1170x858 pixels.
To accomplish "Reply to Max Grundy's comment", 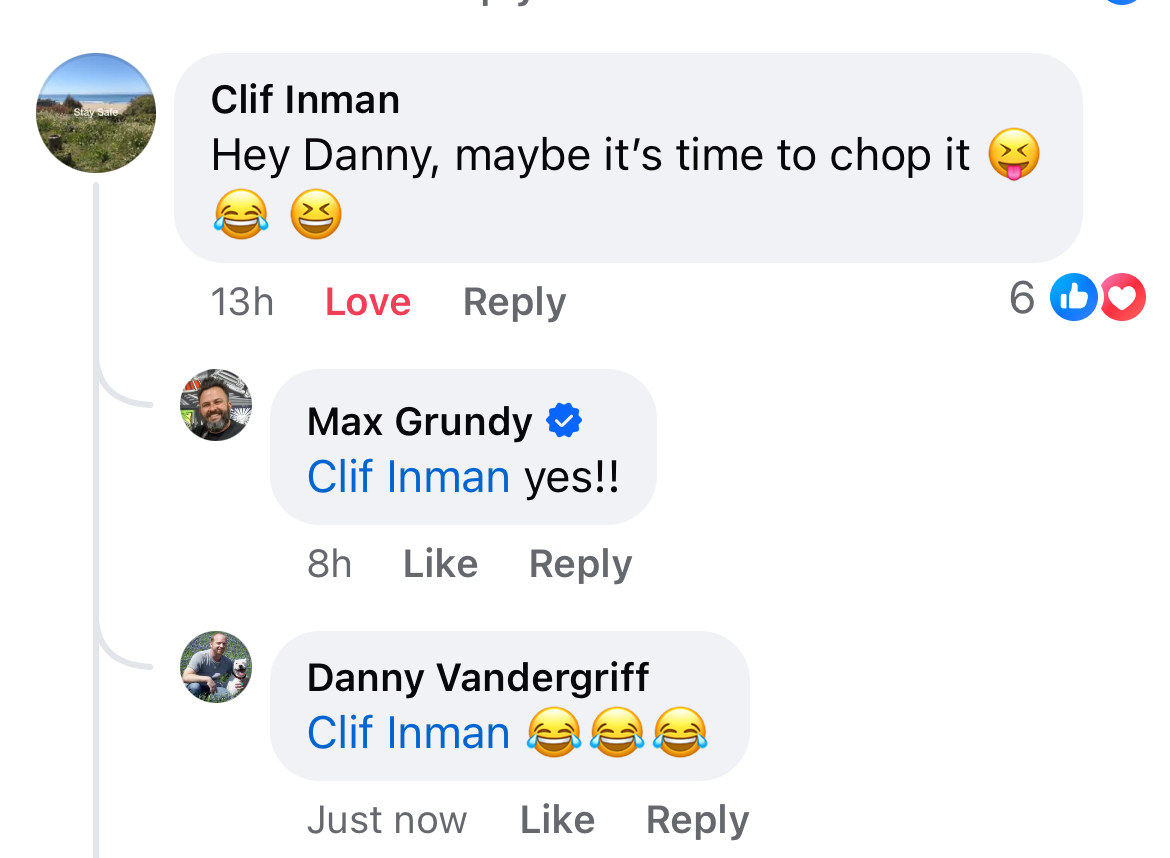I will pos(580,564).
